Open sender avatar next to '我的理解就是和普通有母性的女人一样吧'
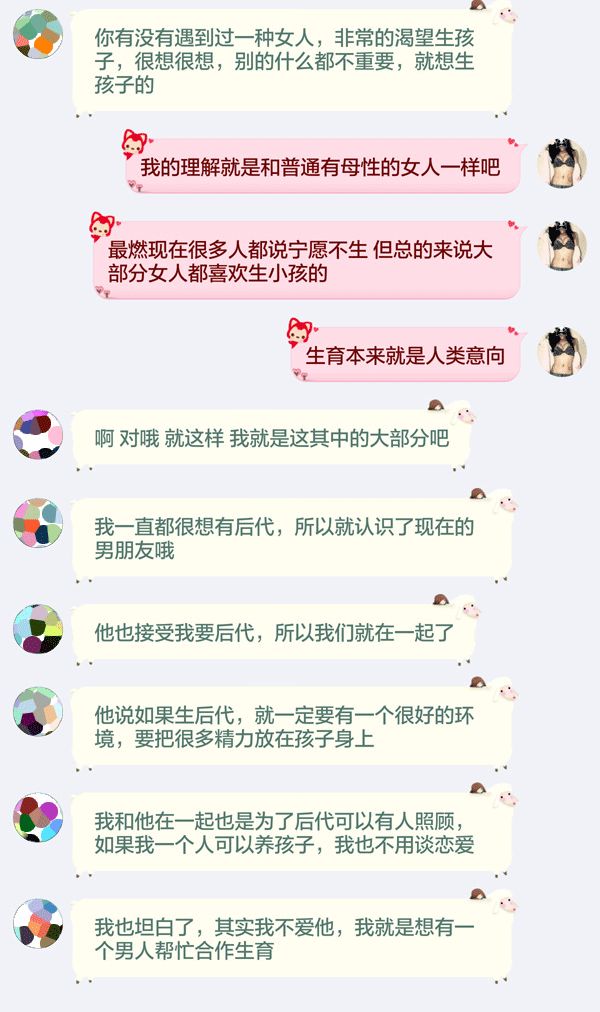Viewport: 600px width, 1012px height. [x=561, y=163]
